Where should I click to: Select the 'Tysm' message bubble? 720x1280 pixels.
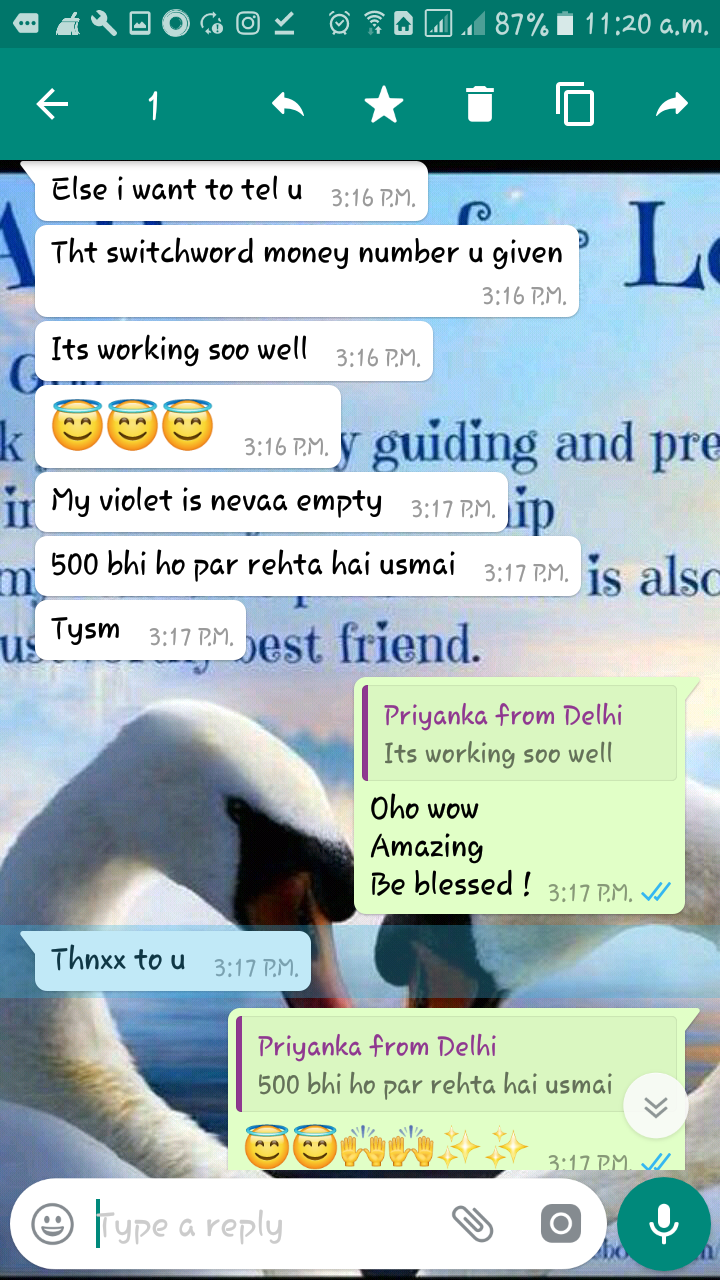coord(140,631)
